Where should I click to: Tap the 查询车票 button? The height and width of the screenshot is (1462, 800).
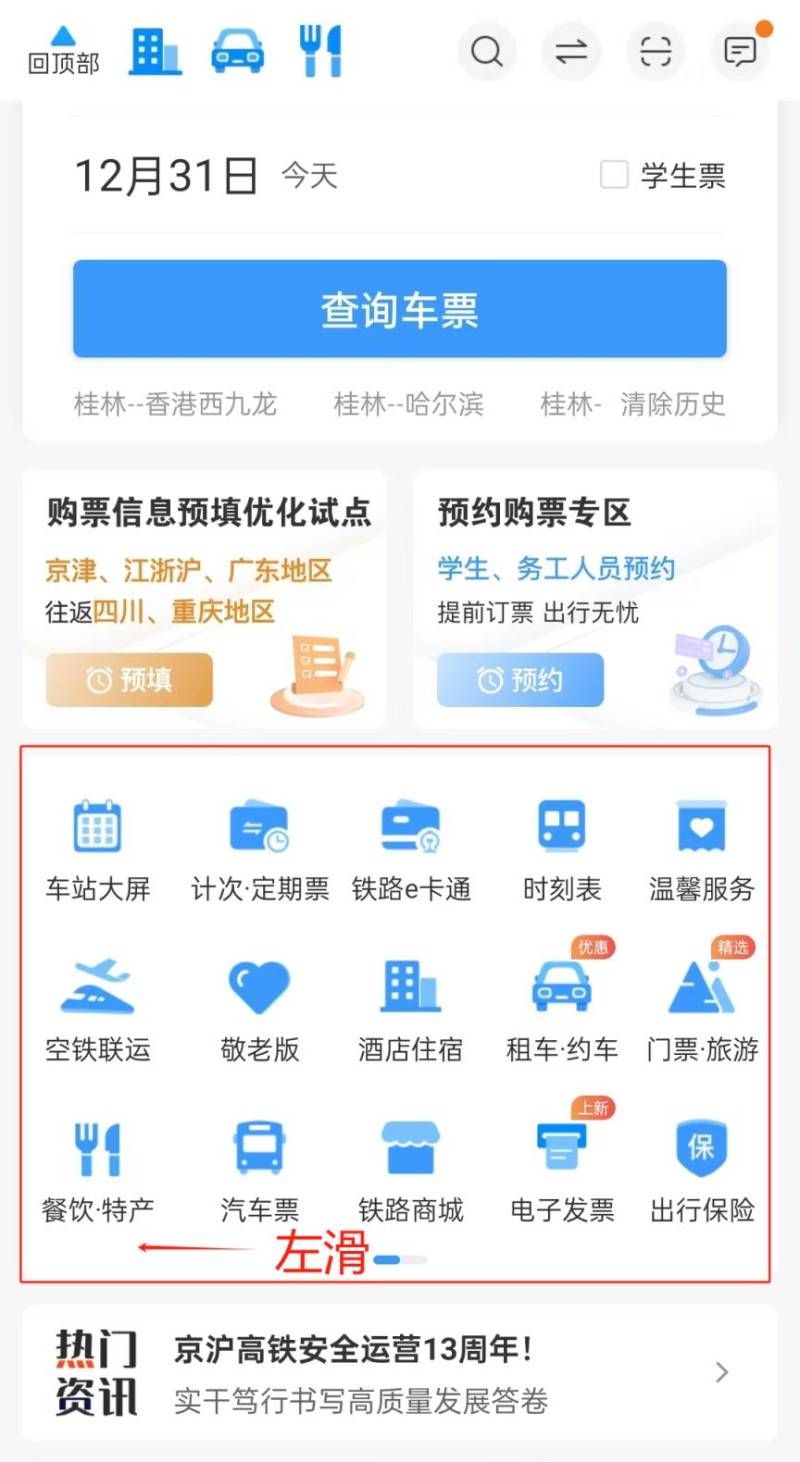pos(400,309)
